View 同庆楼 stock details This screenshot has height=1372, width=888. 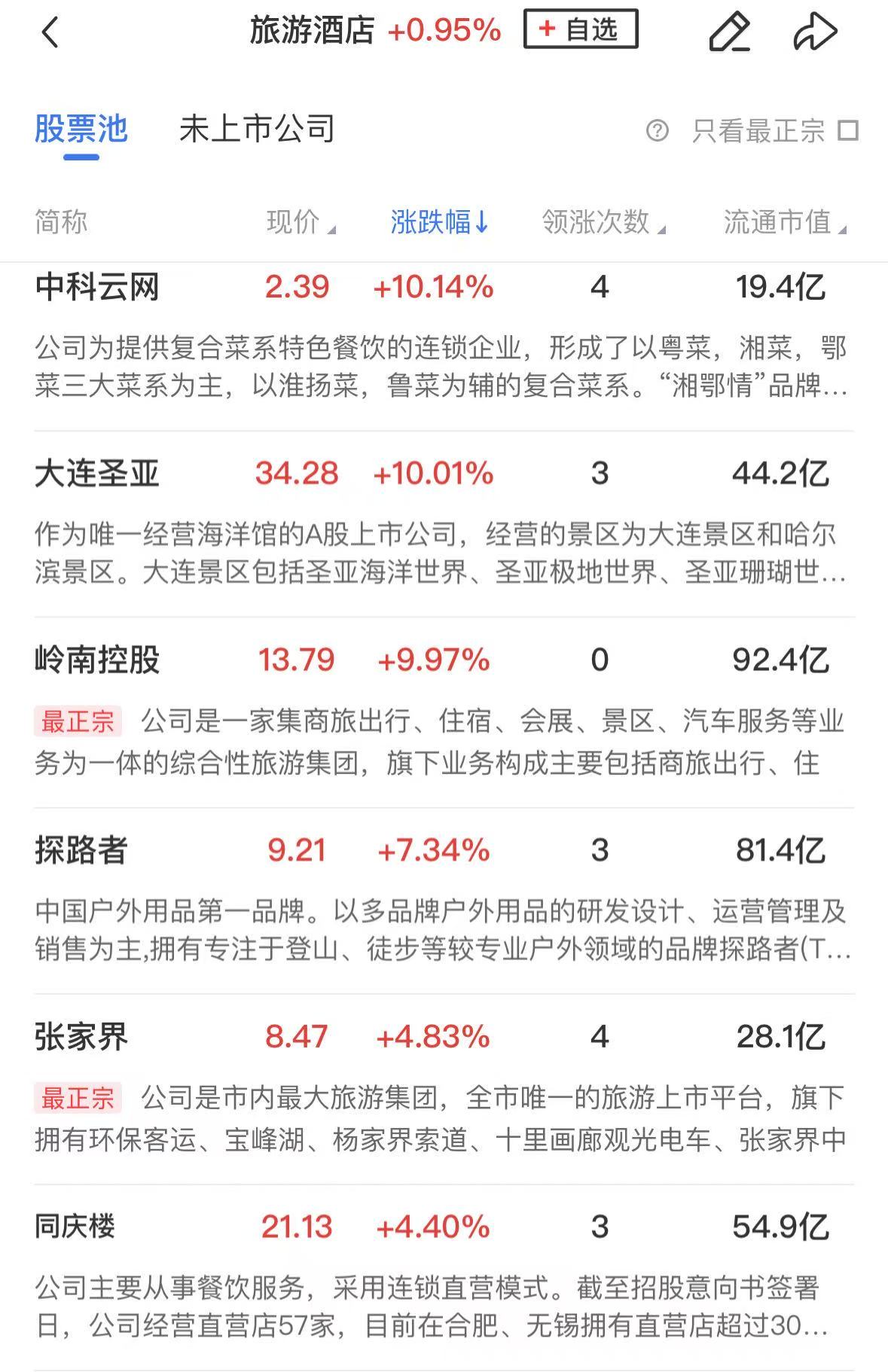[75, 1227]
